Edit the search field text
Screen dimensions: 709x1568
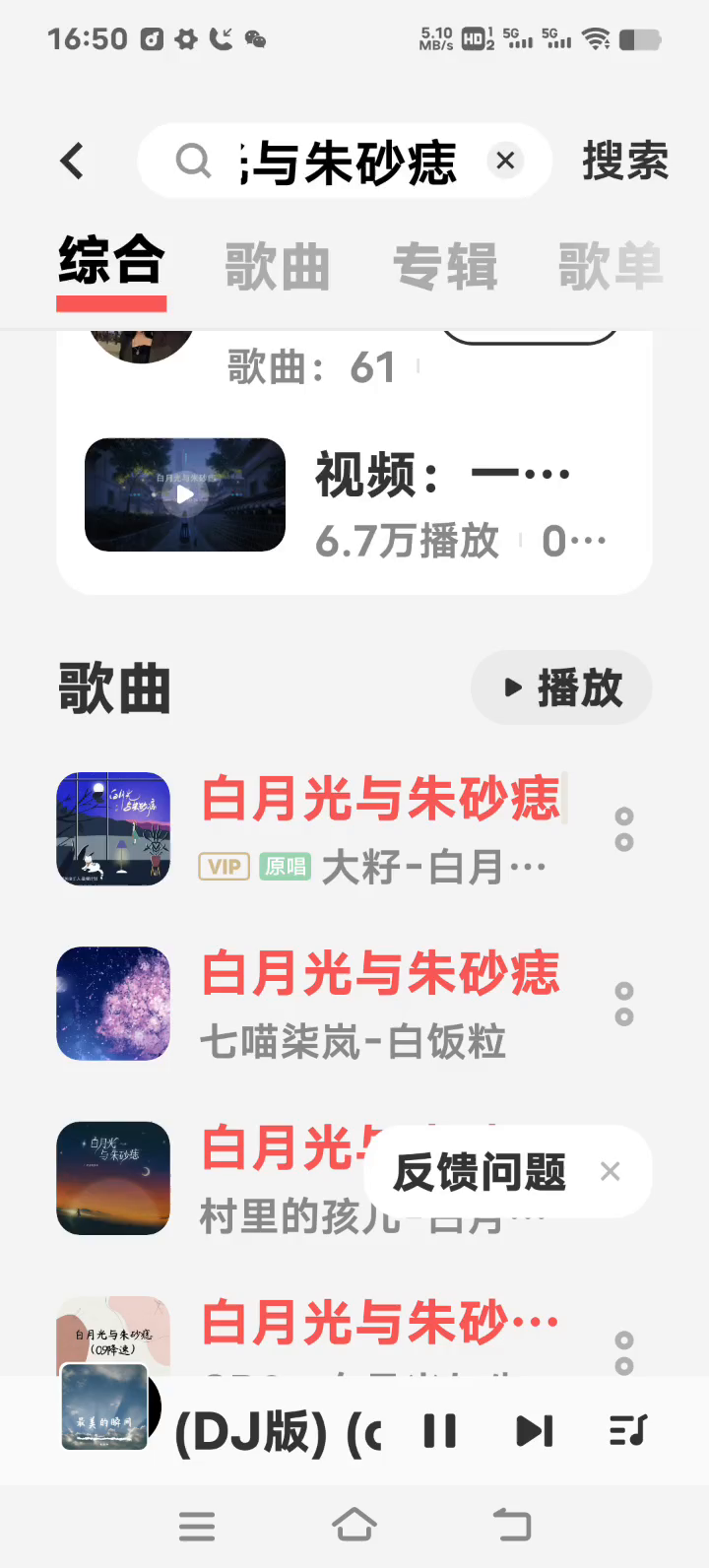(x=345, y=162)
